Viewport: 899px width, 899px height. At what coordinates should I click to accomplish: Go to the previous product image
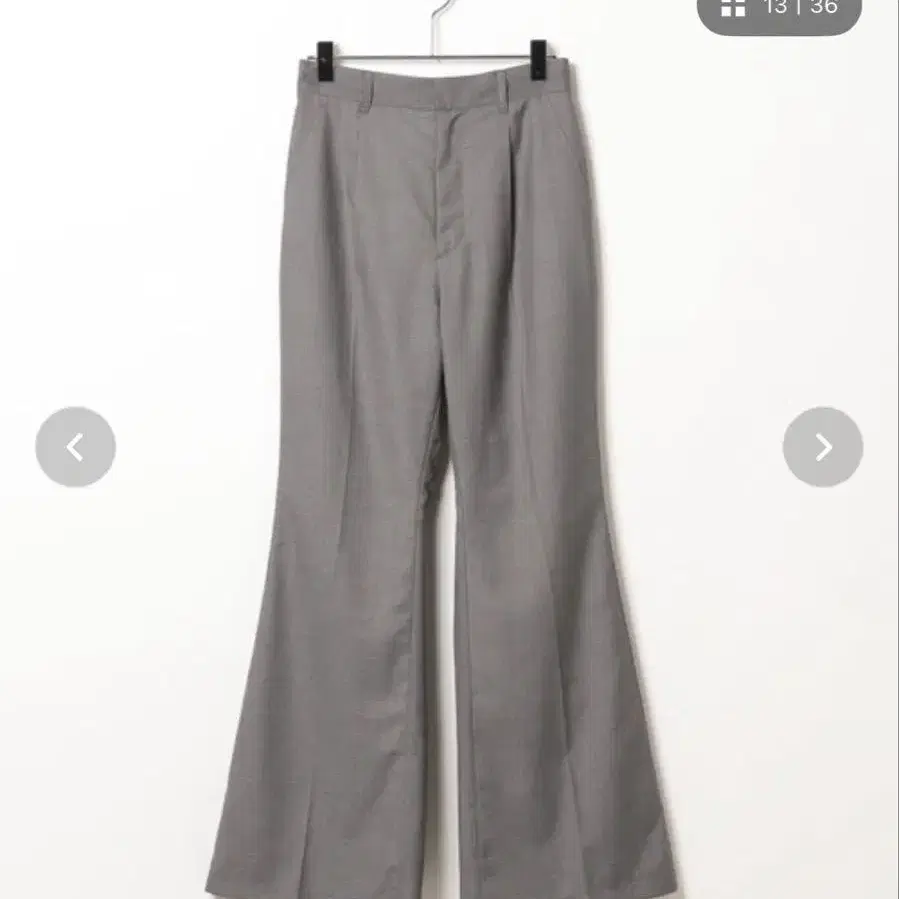pos(75,447)
